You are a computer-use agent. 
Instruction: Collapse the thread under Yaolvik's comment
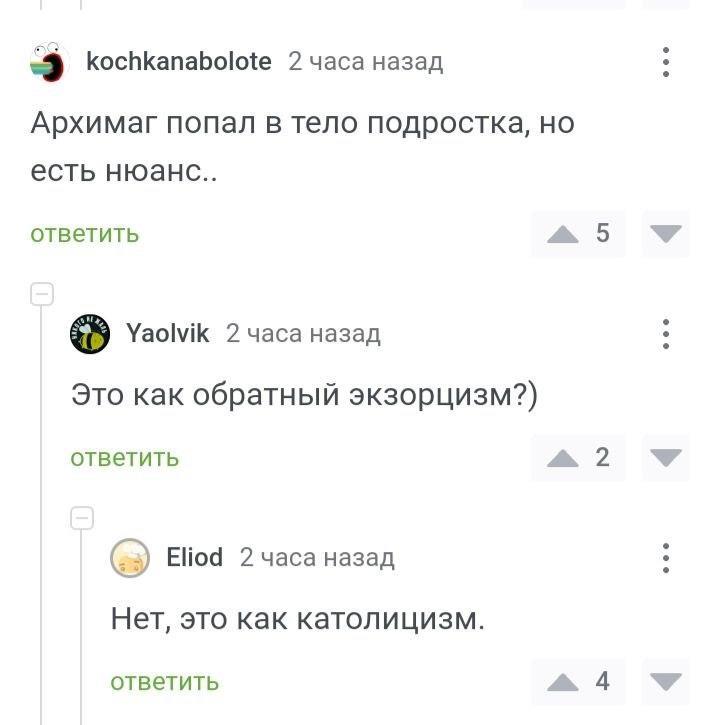coord(81,518)
